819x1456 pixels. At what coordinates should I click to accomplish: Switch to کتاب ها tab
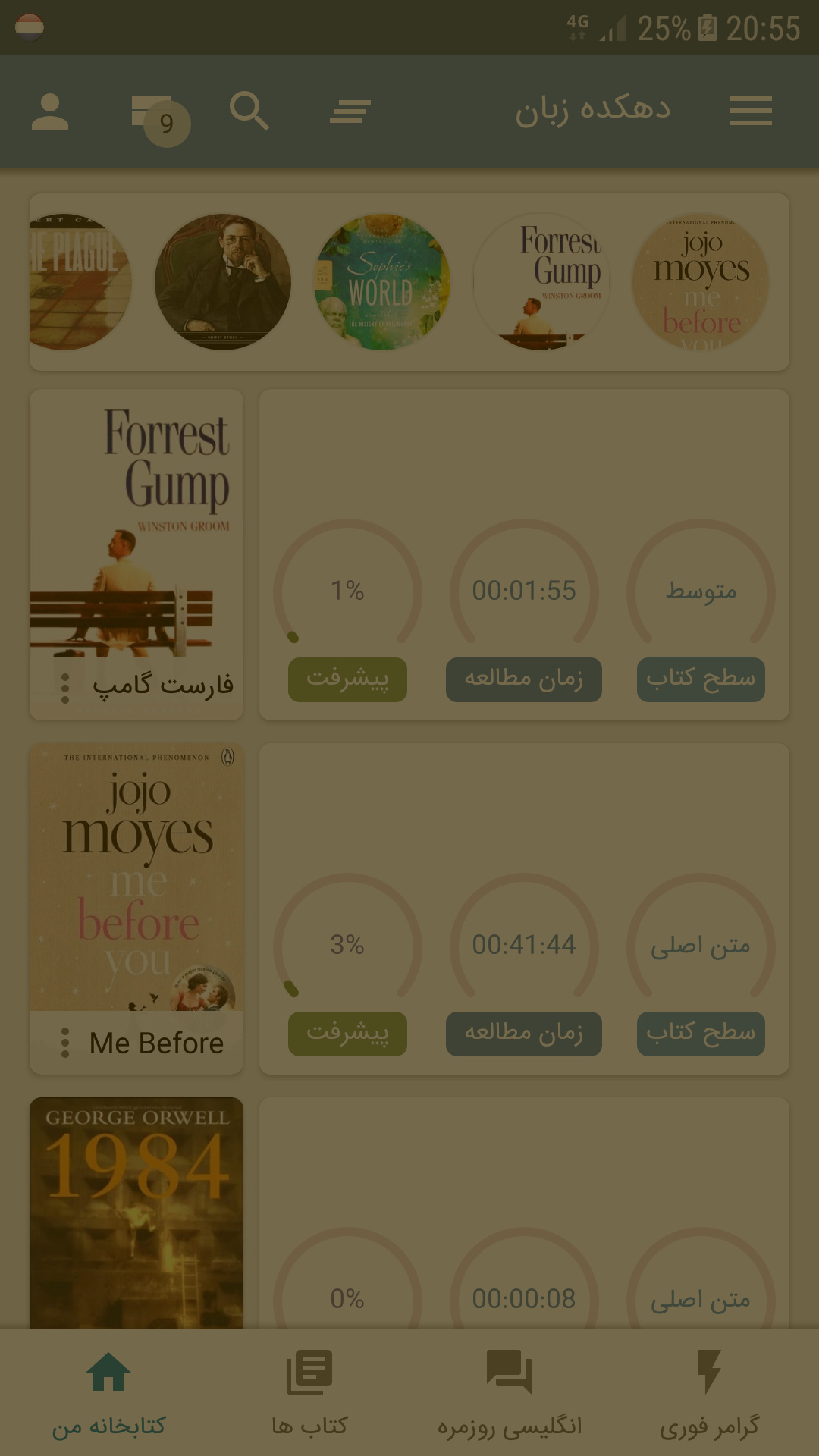(309, 1394)
